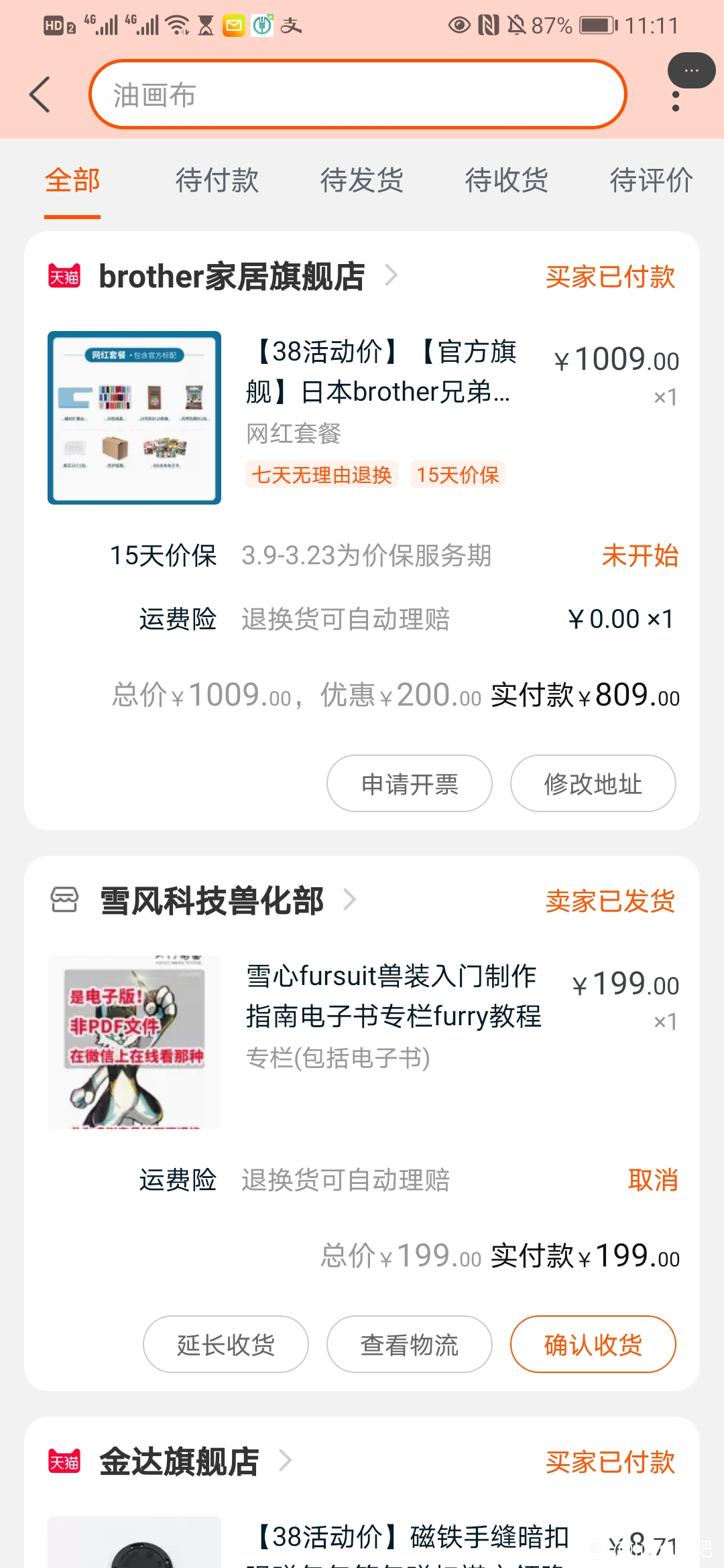Go back using the top-left arrow
This screenshot has width=724, height=1568.
tap(40, 94)
